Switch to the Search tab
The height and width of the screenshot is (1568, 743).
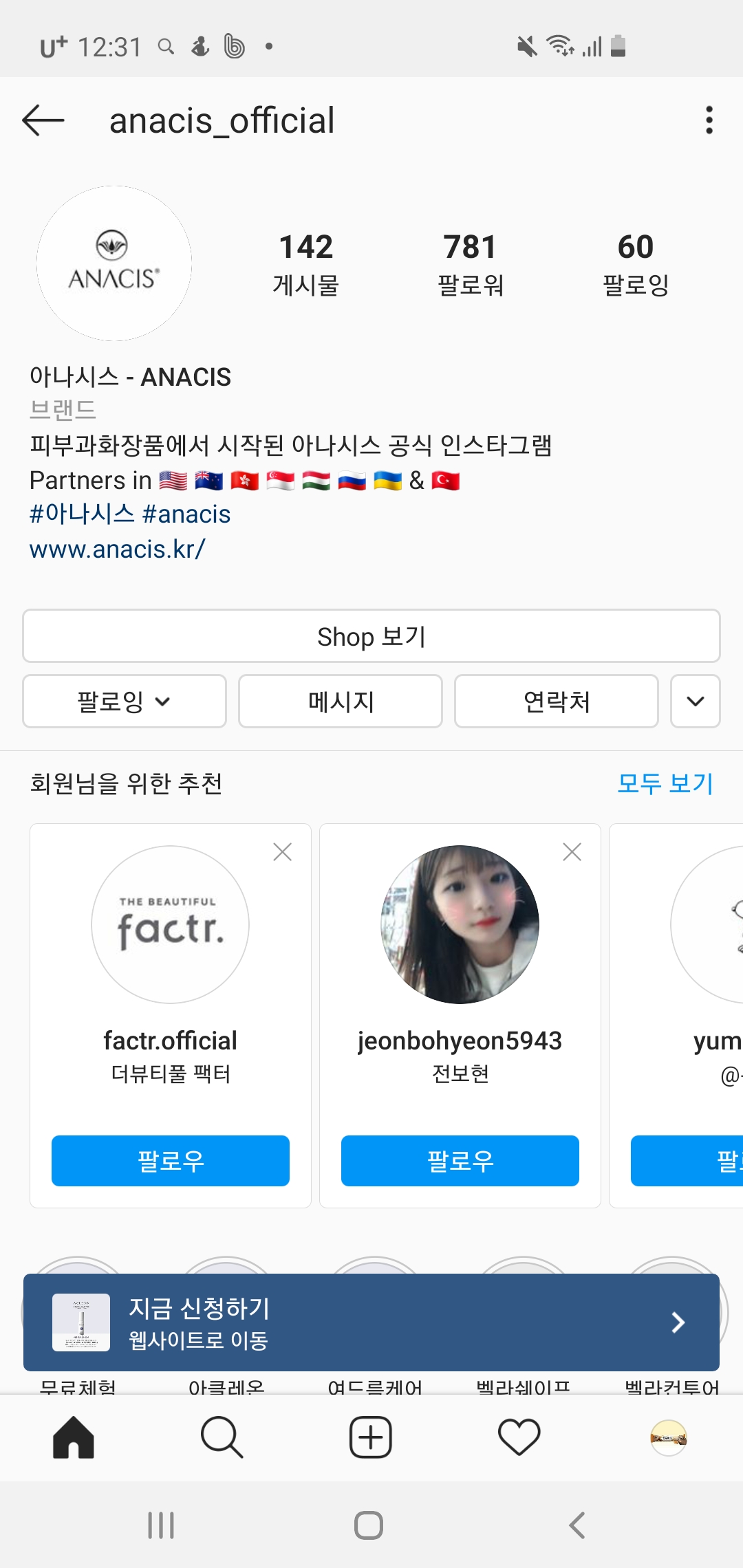point(222,1437)
